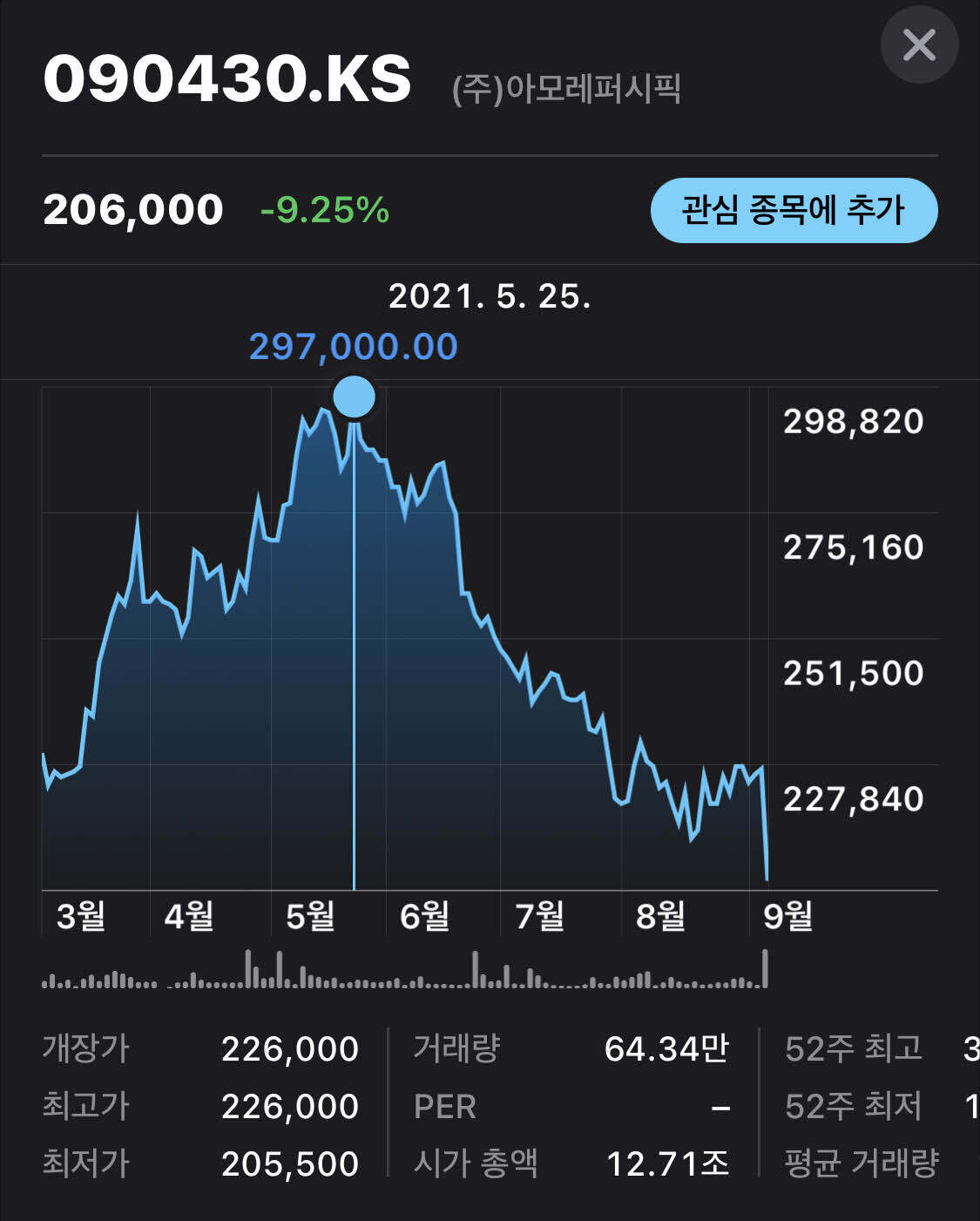
Task: Click the -9.25% change percentage
Action: coord(322,208)
